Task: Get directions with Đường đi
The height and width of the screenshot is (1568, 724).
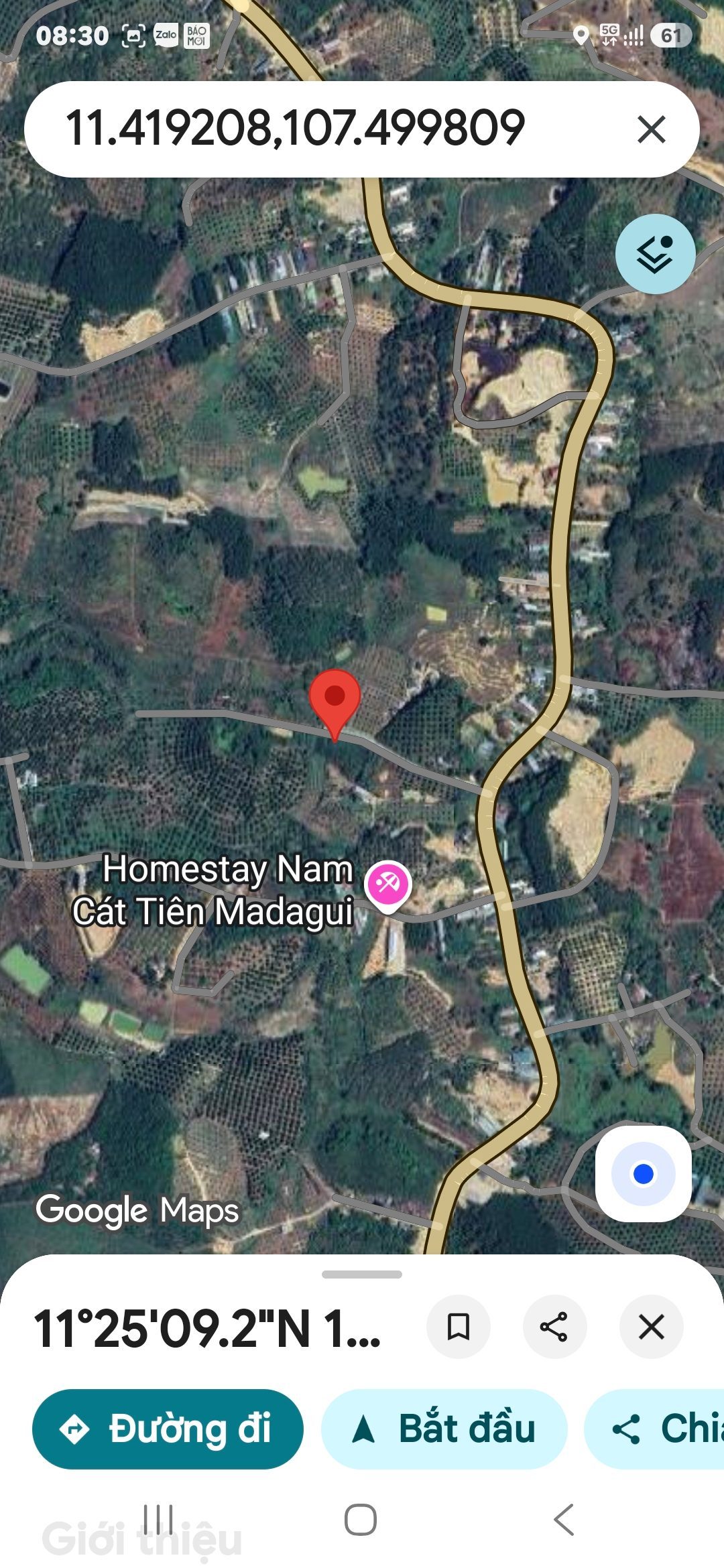Action: click(x=168, y=1429)
